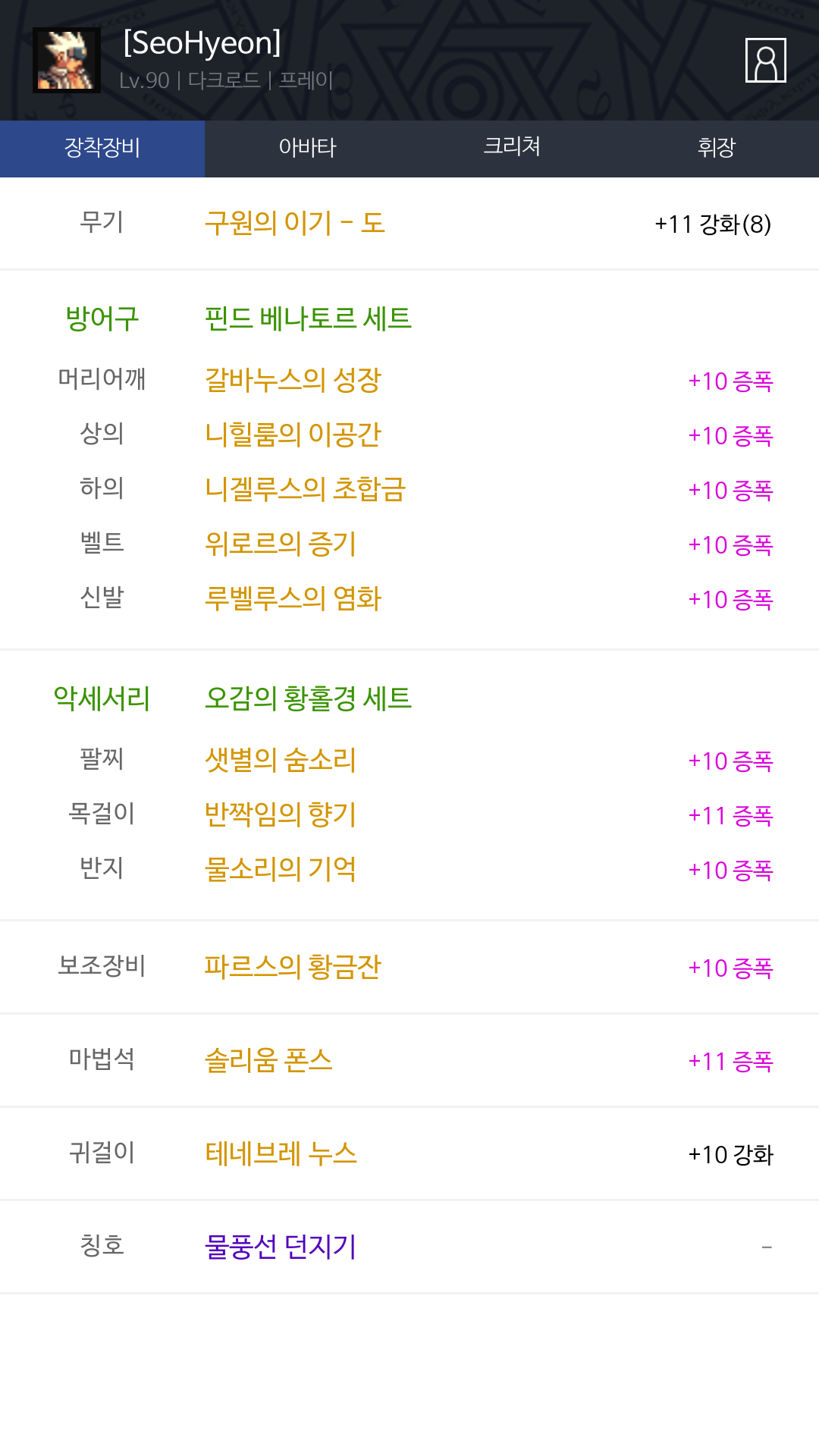Open item 니겔루스의 초합금
819x1456 pixels.
(x=305, y=489)
